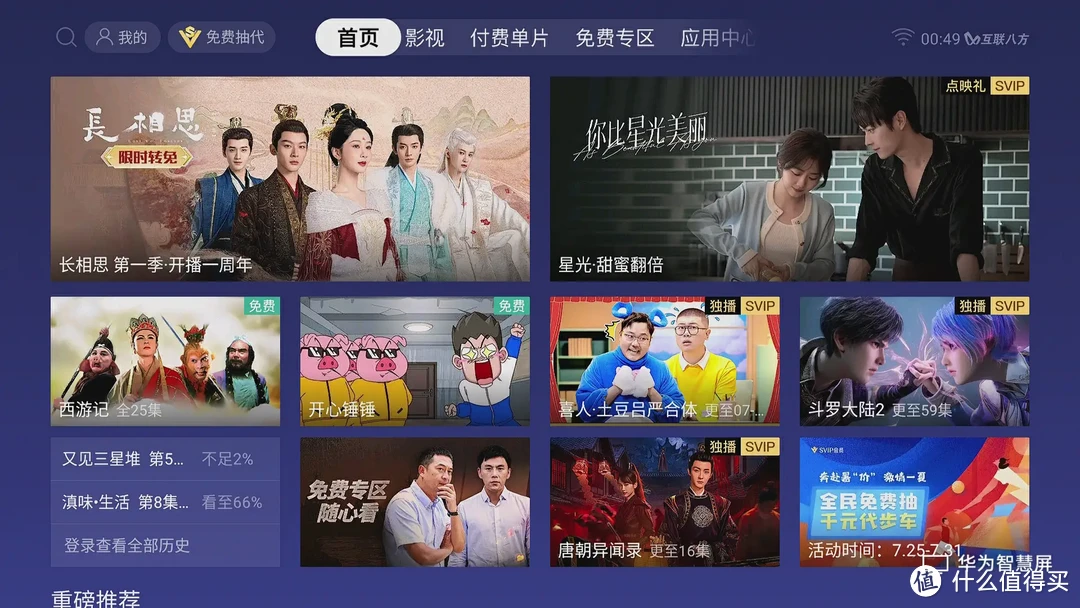Open the 斗罗大陆2 card
Viewport: 1080px width, 608px height.
914,361
